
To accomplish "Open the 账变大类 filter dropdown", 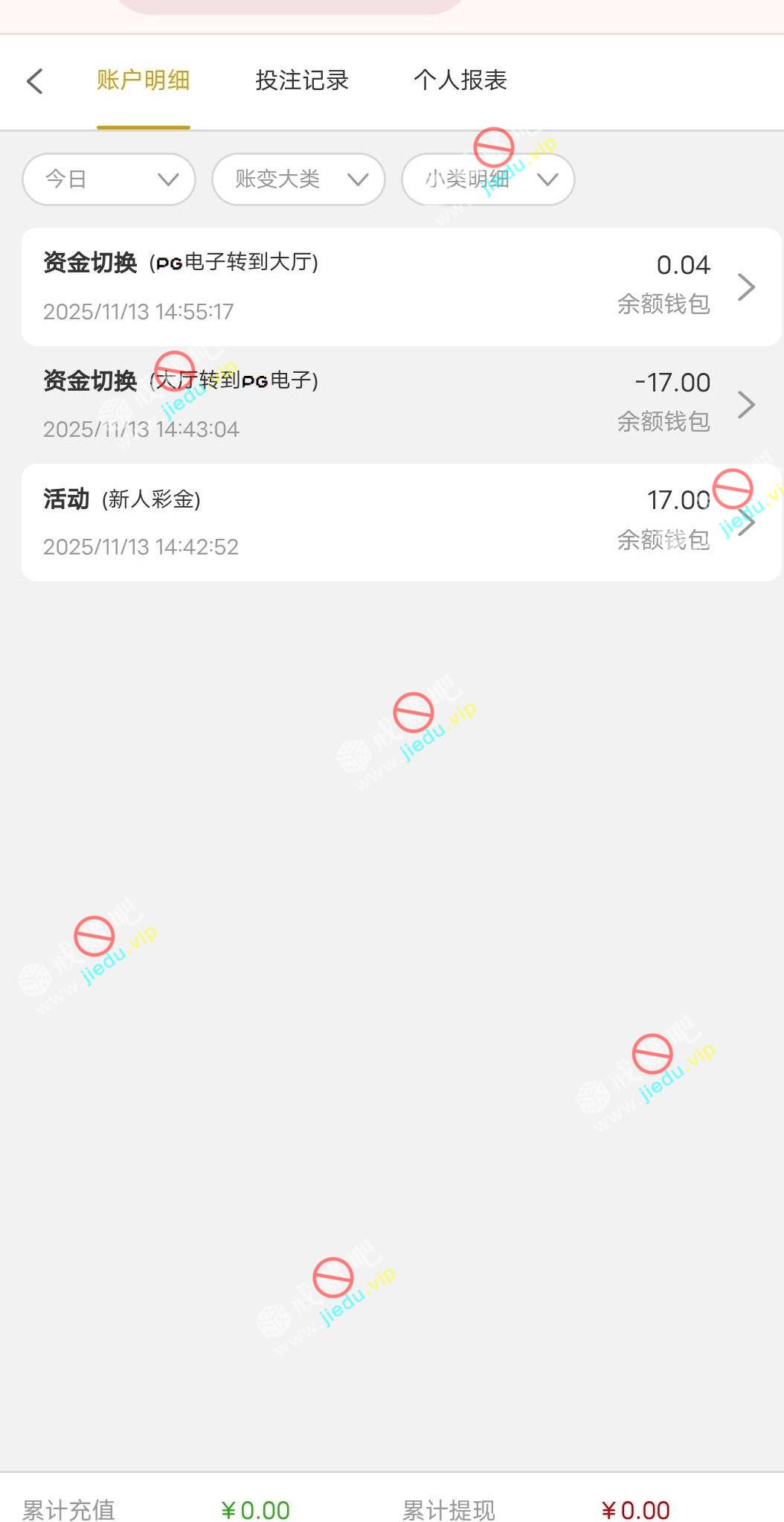I will pos(298,179).
